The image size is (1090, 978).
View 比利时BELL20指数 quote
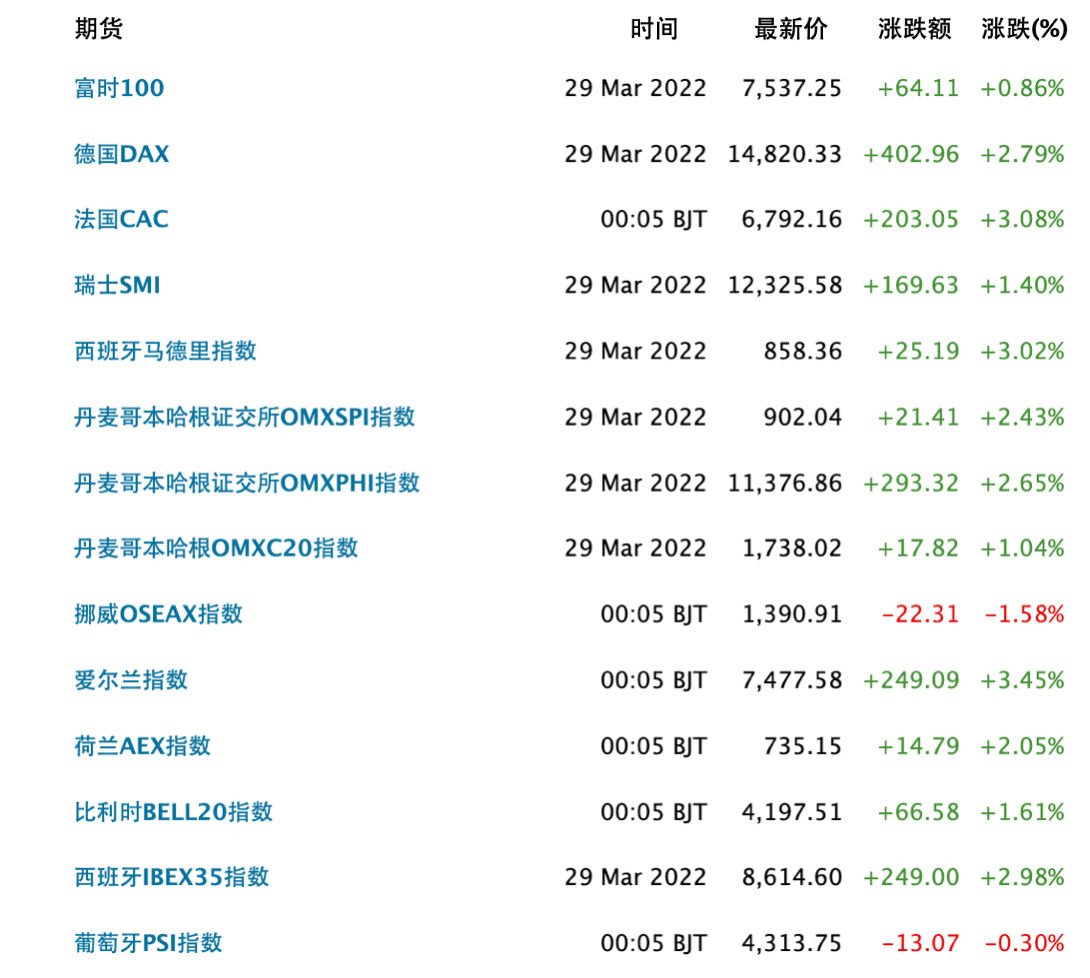coord(173,811)
